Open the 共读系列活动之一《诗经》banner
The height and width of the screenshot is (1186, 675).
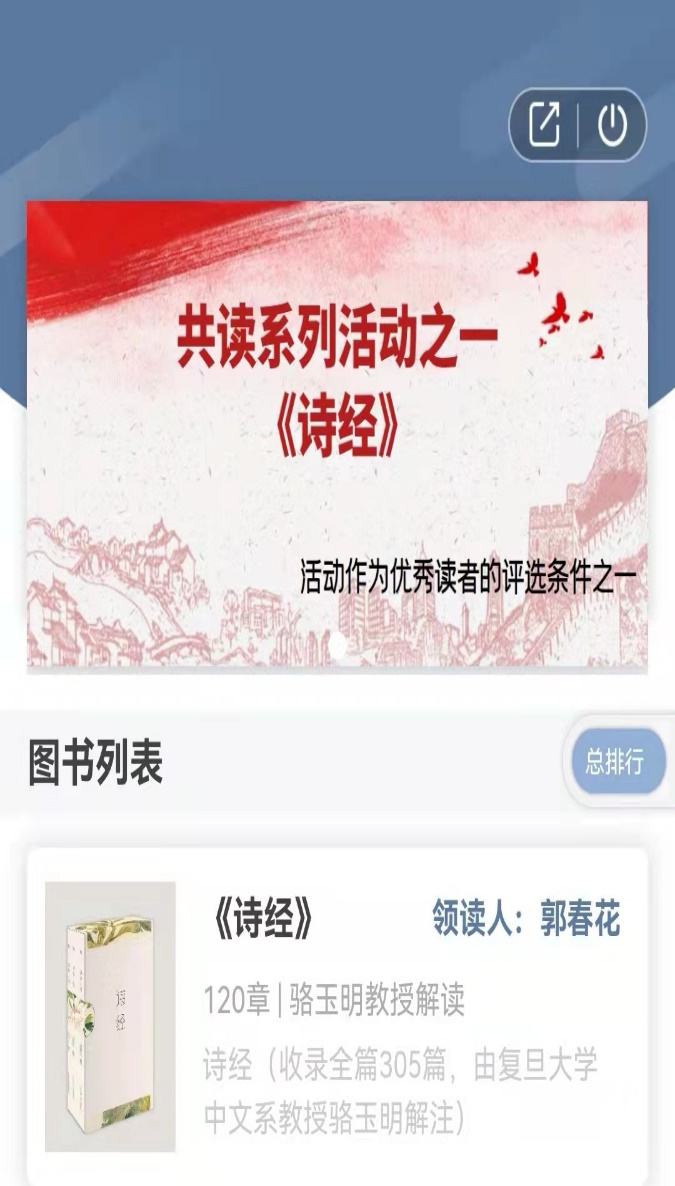click(x=337, y=433)
